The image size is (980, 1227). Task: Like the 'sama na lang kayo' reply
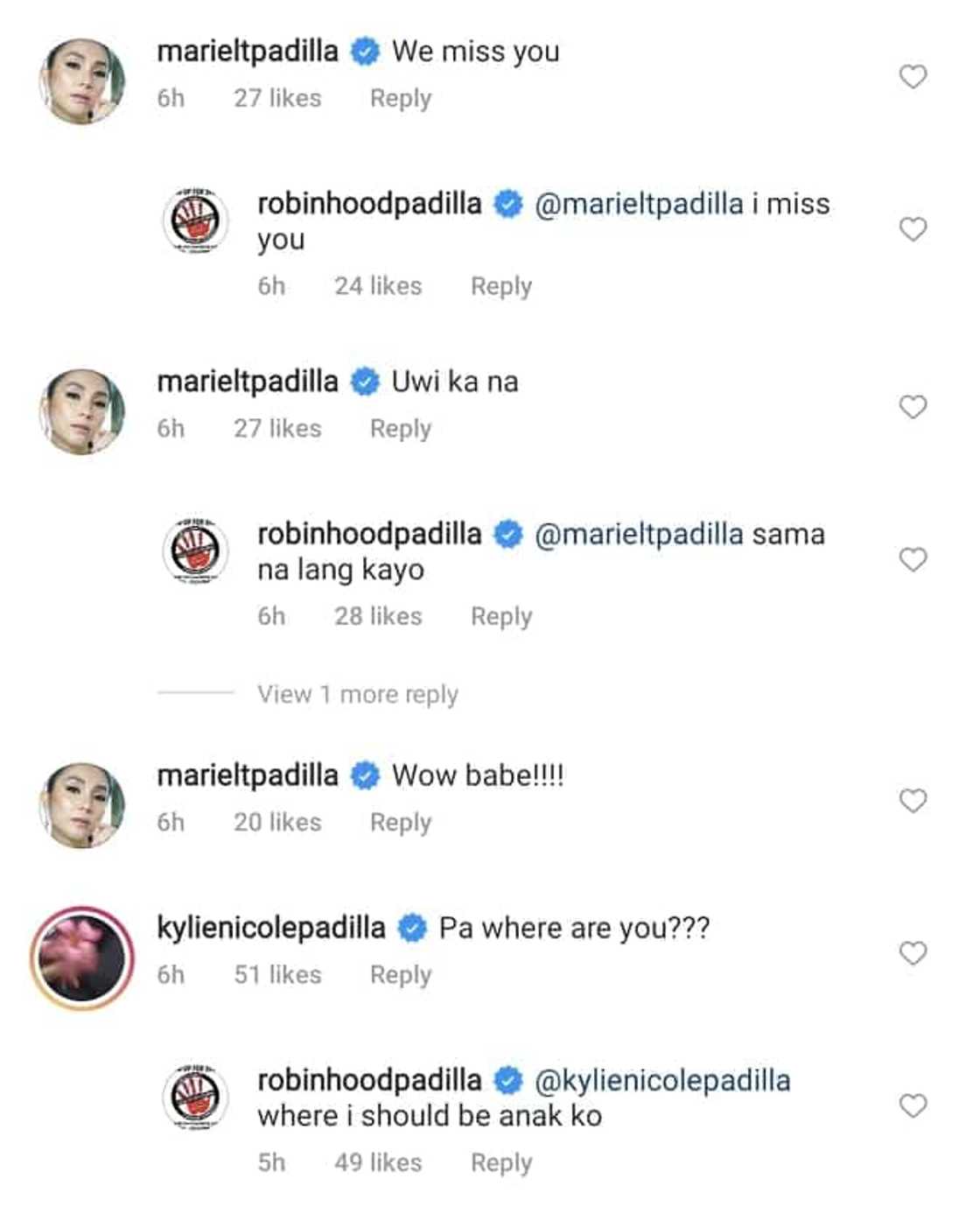[913, 559]
